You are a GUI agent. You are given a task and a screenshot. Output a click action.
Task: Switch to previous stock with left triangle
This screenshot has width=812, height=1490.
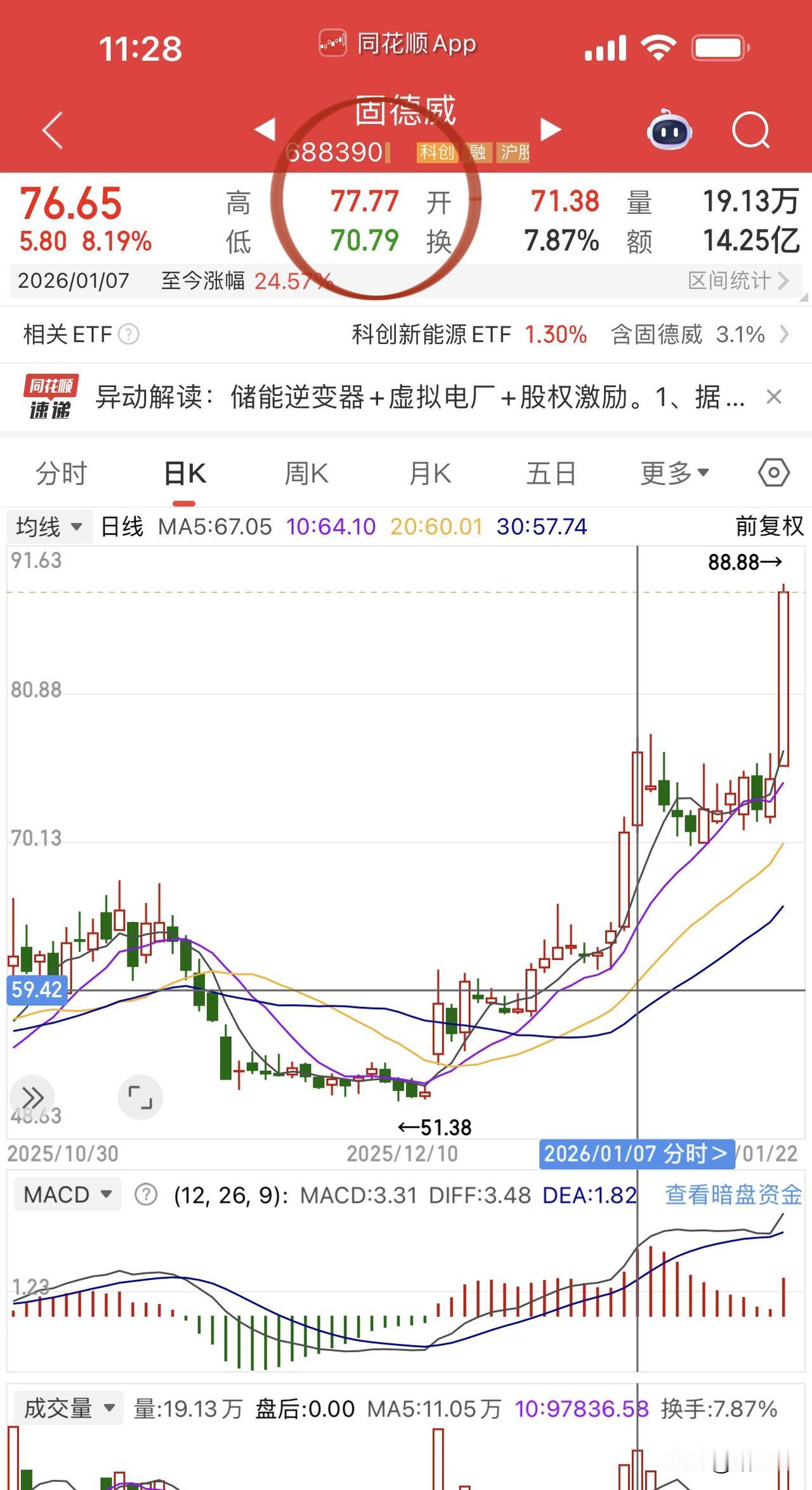click(x=266, y=129)
